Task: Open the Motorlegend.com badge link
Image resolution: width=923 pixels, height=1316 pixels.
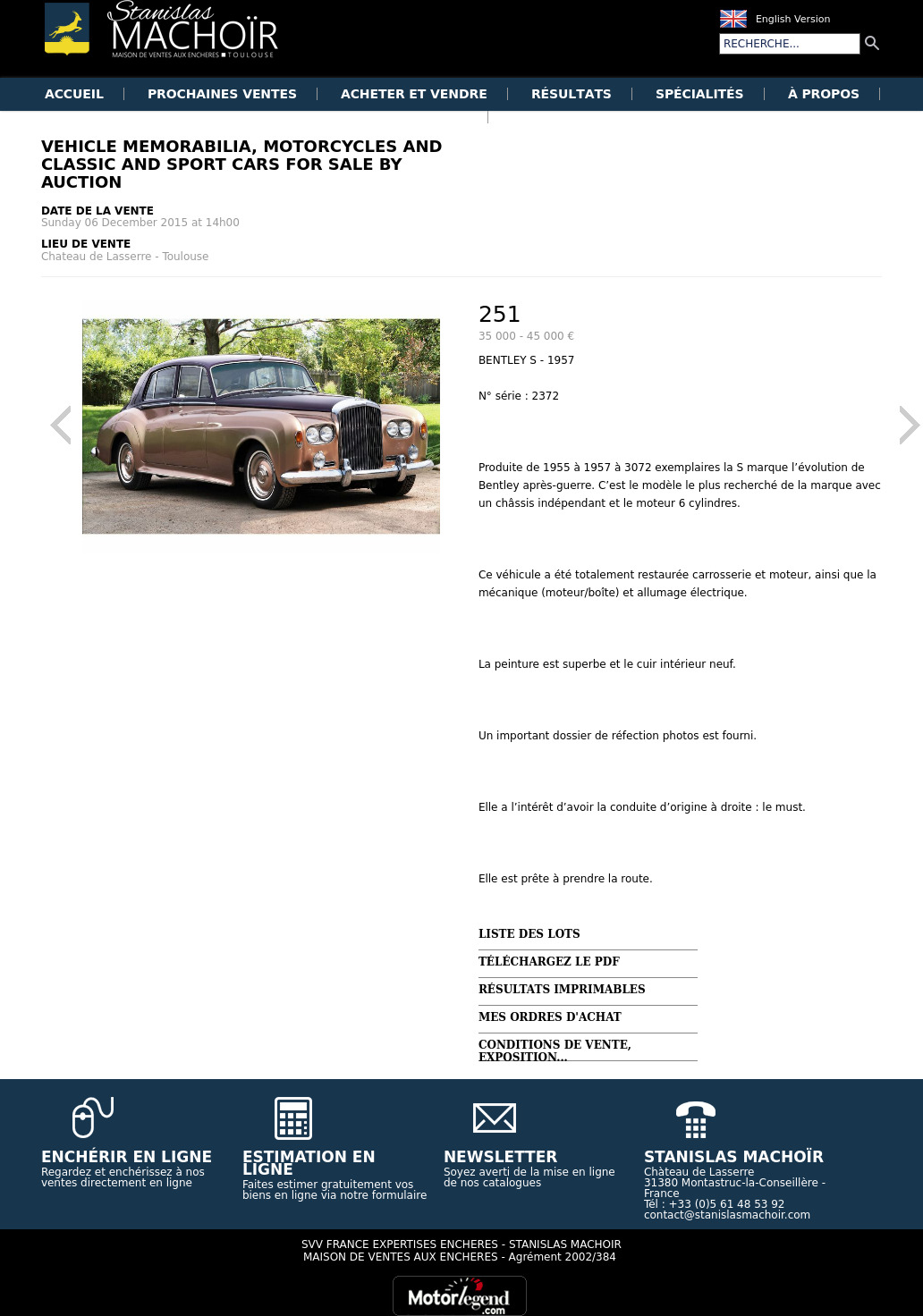Action: [x=460, y=1296]
